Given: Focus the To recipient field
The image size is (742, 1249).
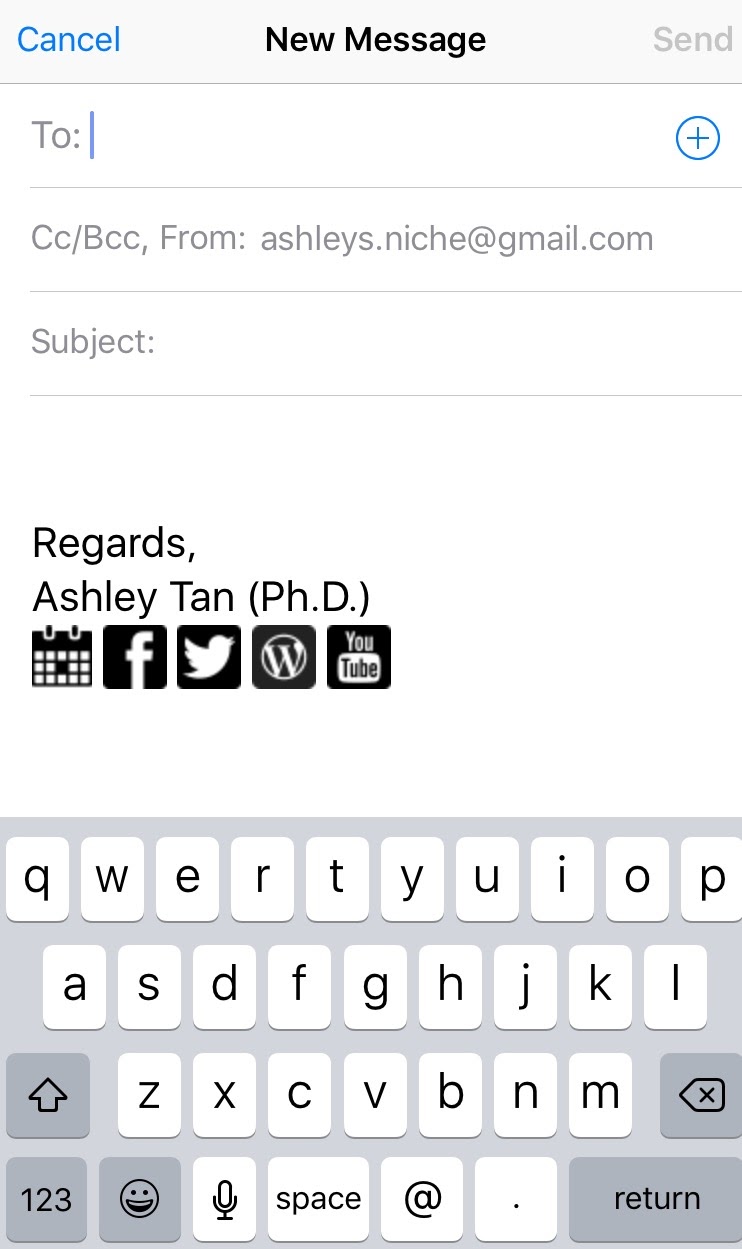Looking at the screenshot, I should click(380, 136).
